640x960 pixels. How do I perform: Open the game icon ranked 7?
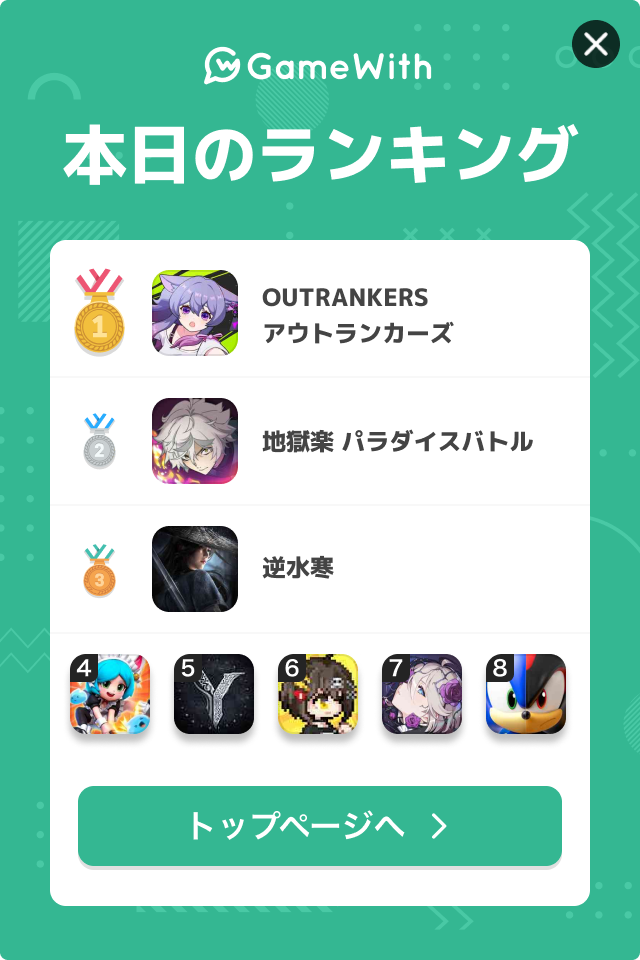tap(422, 694)
